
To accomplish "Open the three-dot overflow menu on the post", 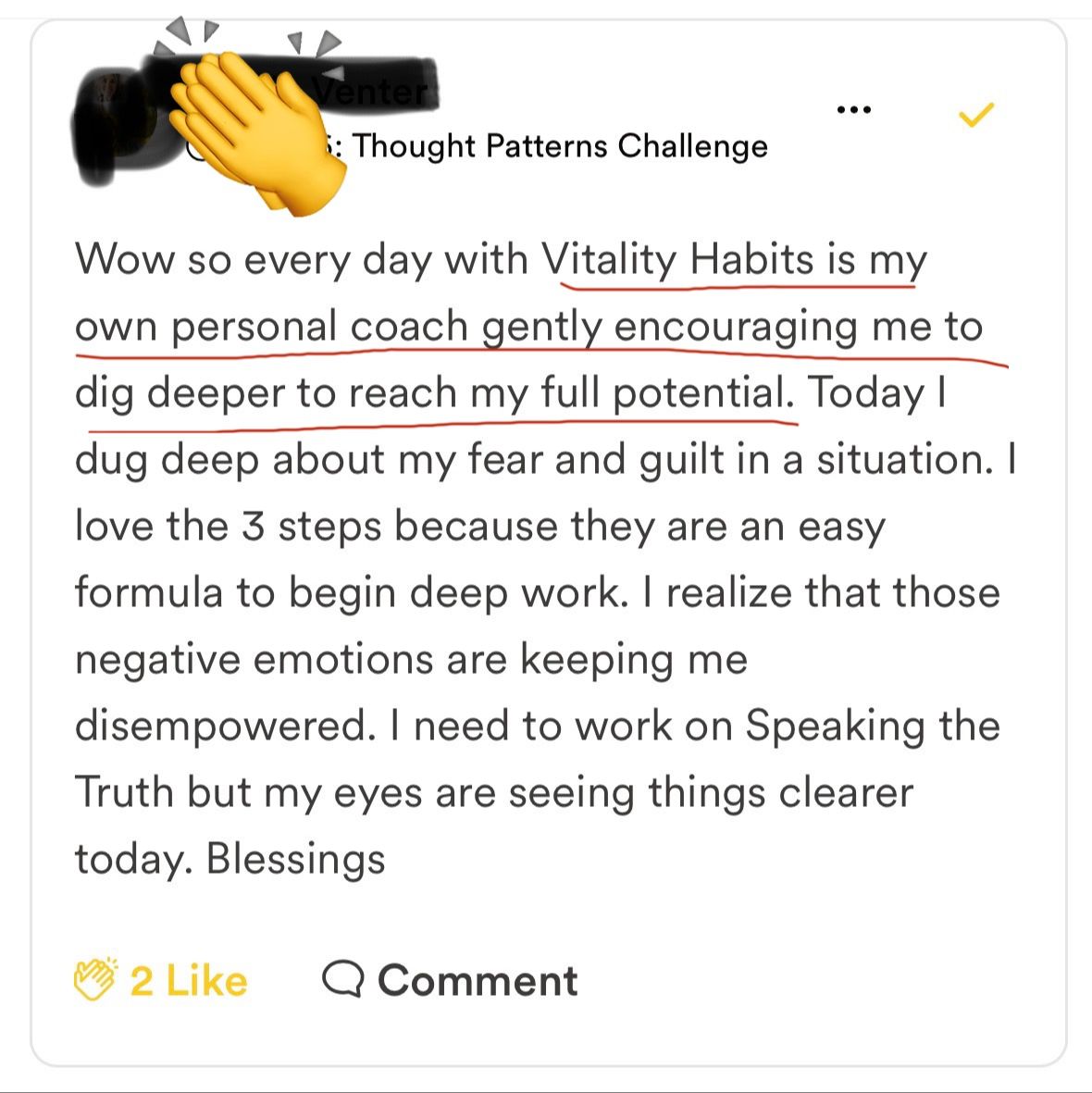I will (853, 109).
